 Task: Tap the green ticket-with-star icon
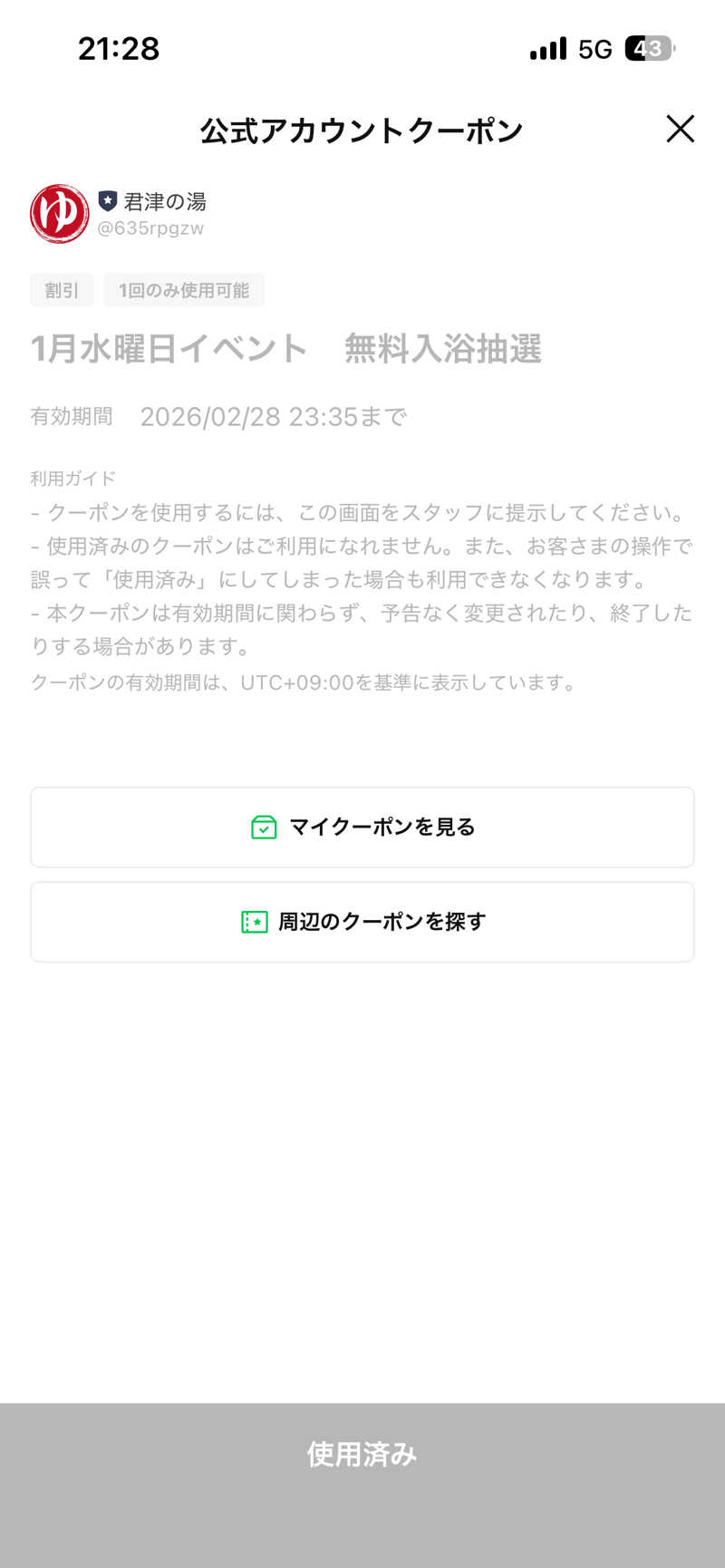254,922
